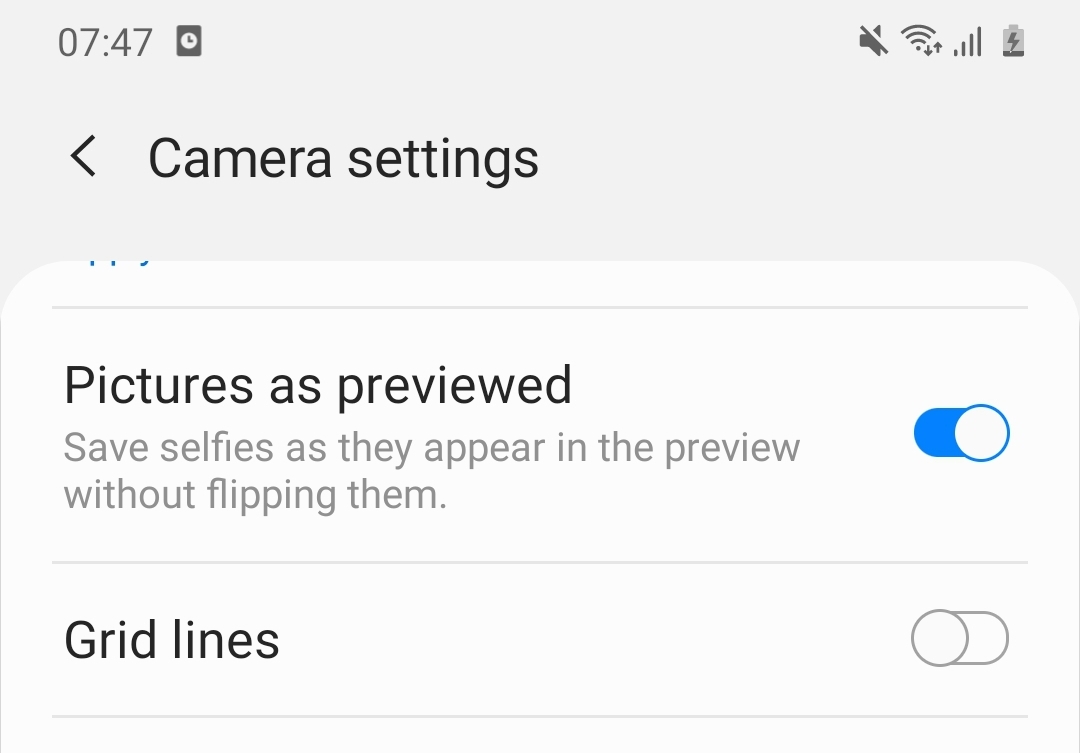This screenshot has height=753, width=1080.
Task: Enable the Grid lines switch
Action: pyautogui.click(x=959, y=638)
